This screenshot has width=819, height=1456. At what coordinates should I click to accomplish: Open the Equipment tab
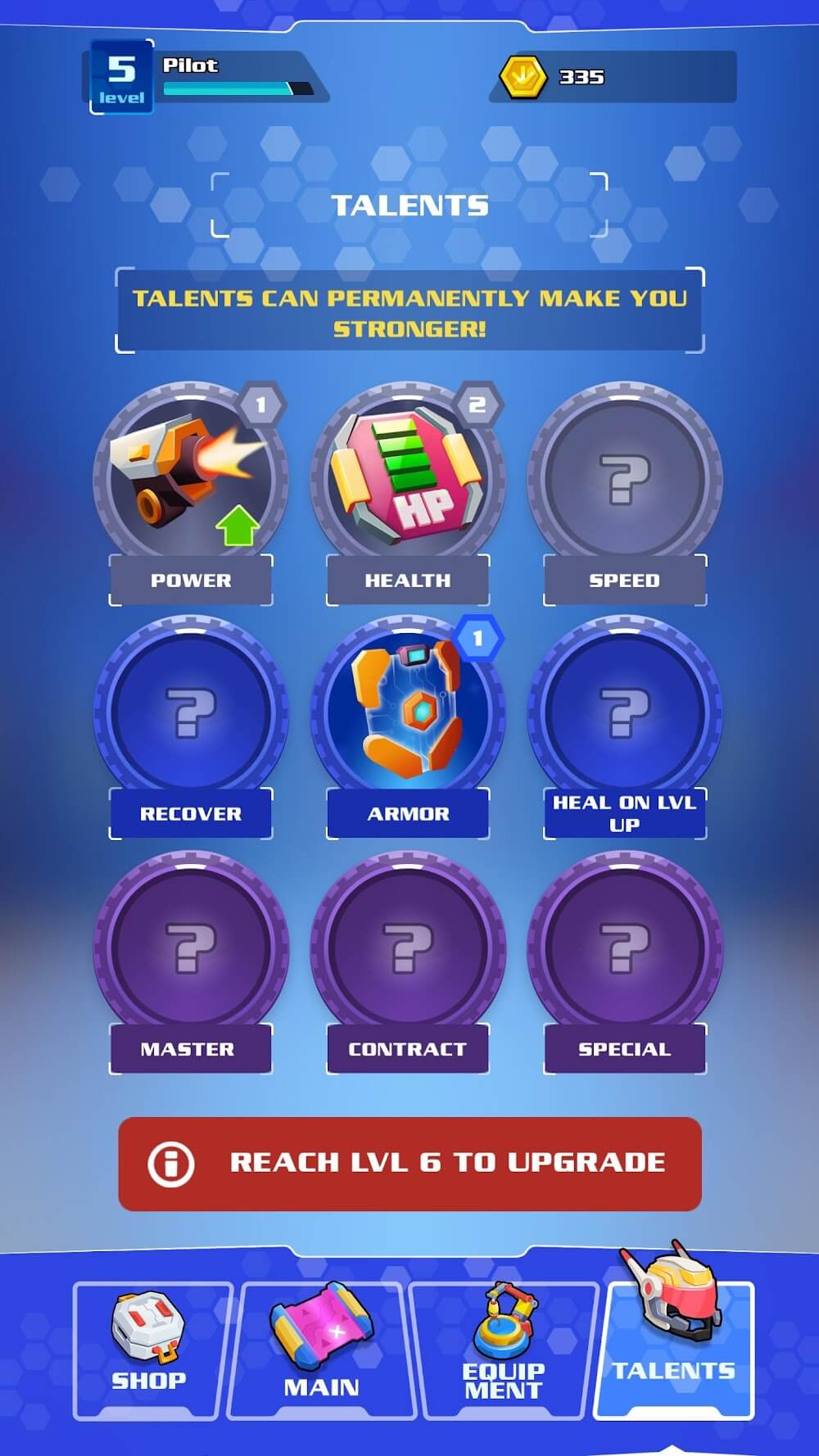tap(502, 1347)
